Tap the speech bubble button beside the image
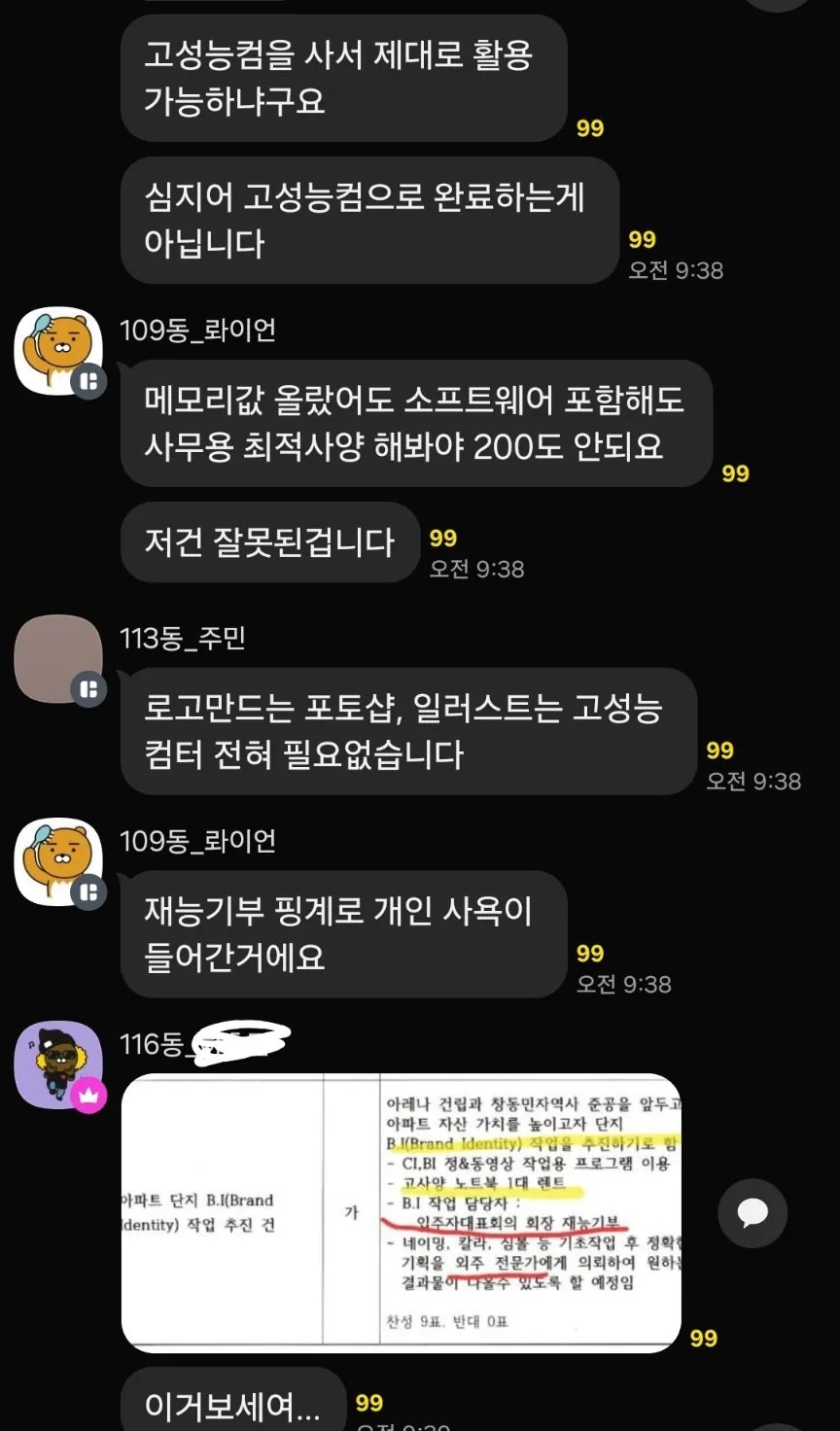 pos(752,1211)
